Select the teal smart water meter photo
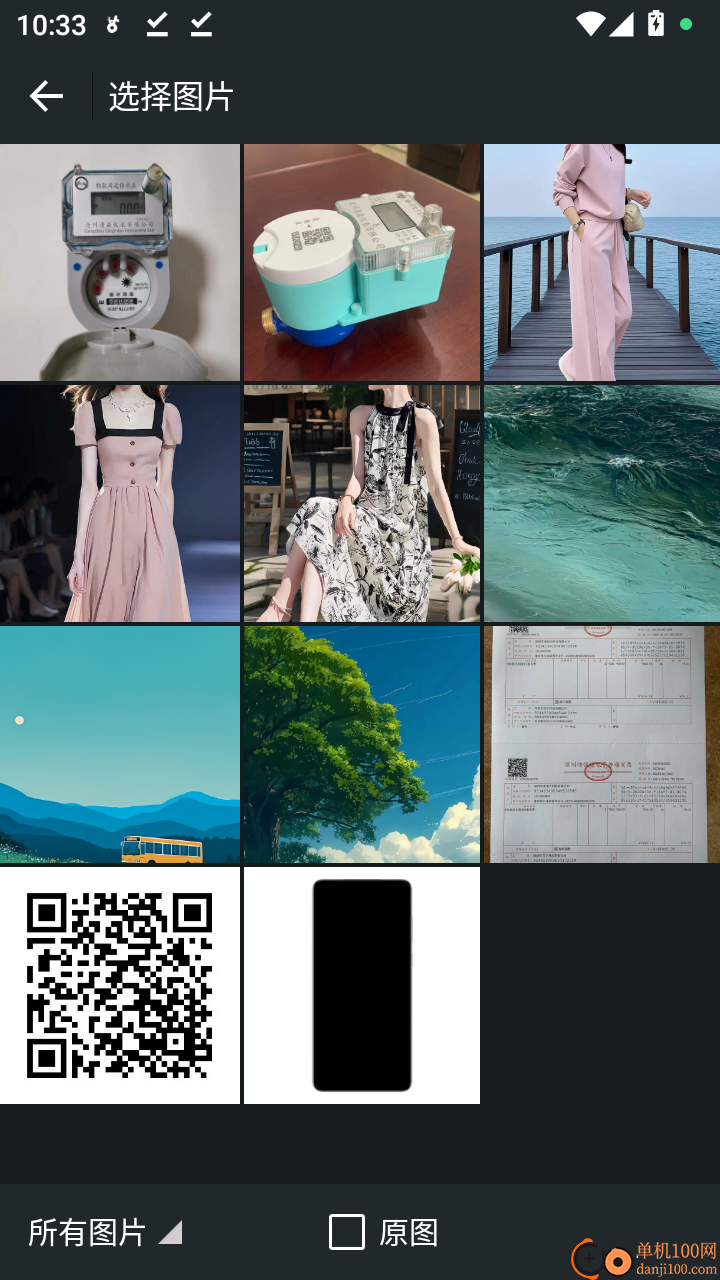Viewport: 720px width, 1280px height. pos(361,262)
